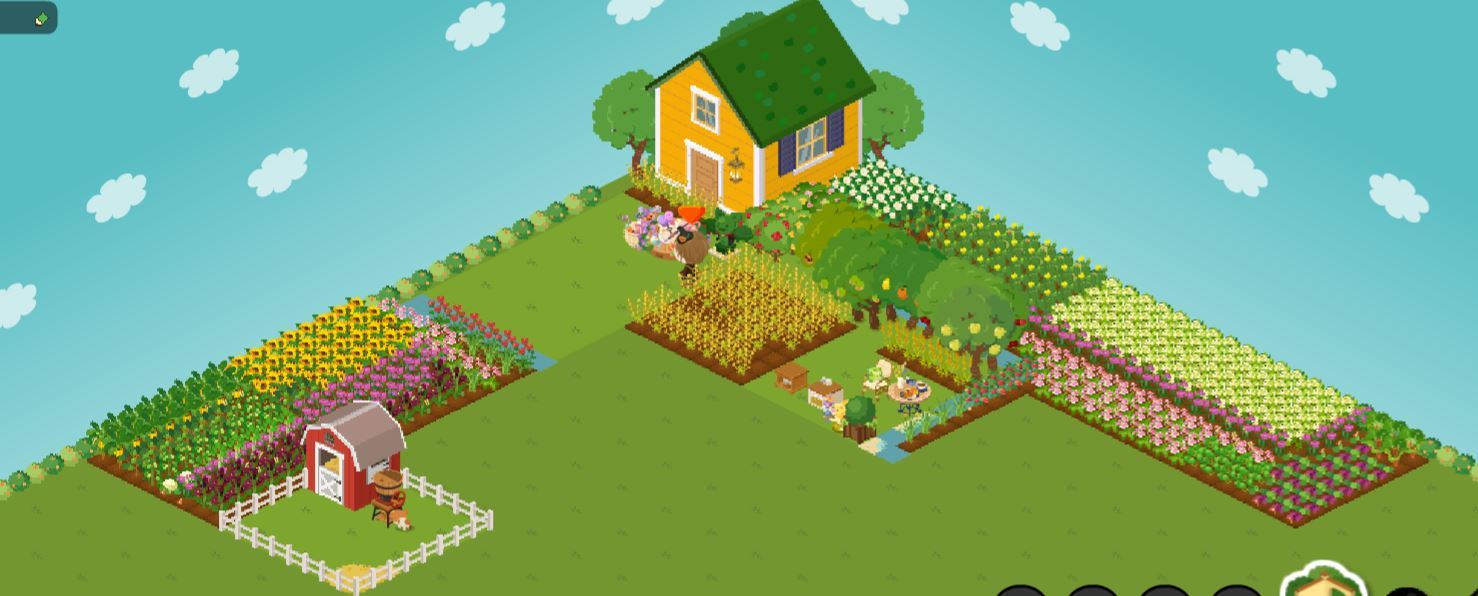Select the sunflower crop plot

tap(318, 346)
